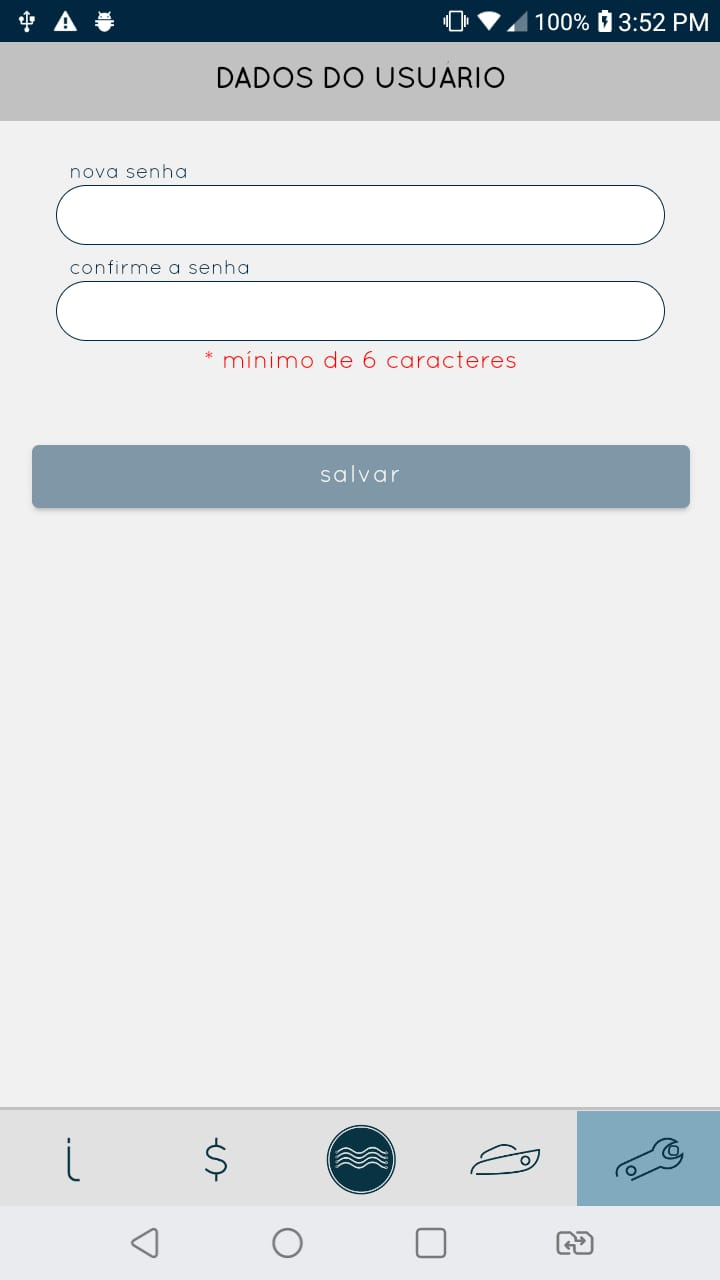Tap the minimum 6 characters warning text
Image resolution: width=720 pixels, height=1280 pixels.
[360, 360]
